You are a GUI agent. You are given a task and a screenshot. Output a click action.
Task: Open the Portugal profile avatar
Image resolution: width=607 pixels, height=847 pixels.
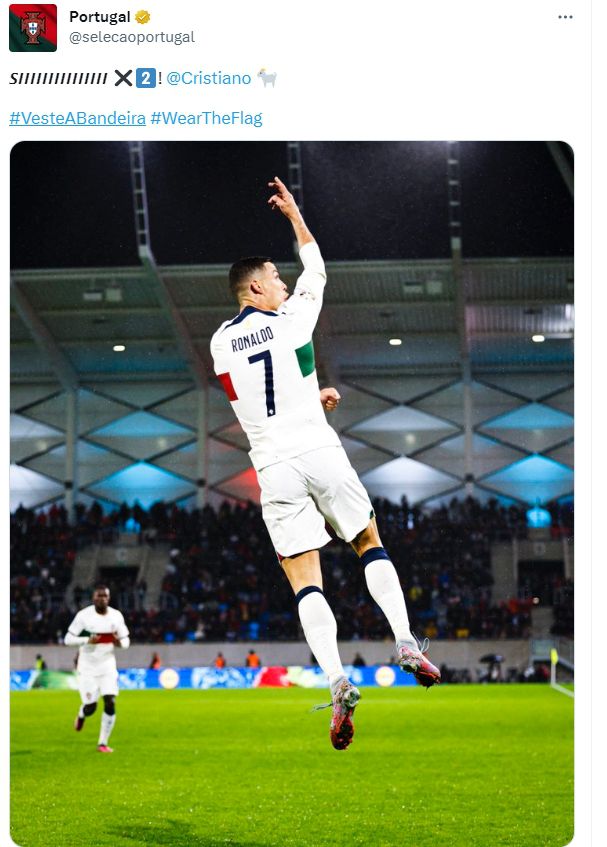point(33,27)
